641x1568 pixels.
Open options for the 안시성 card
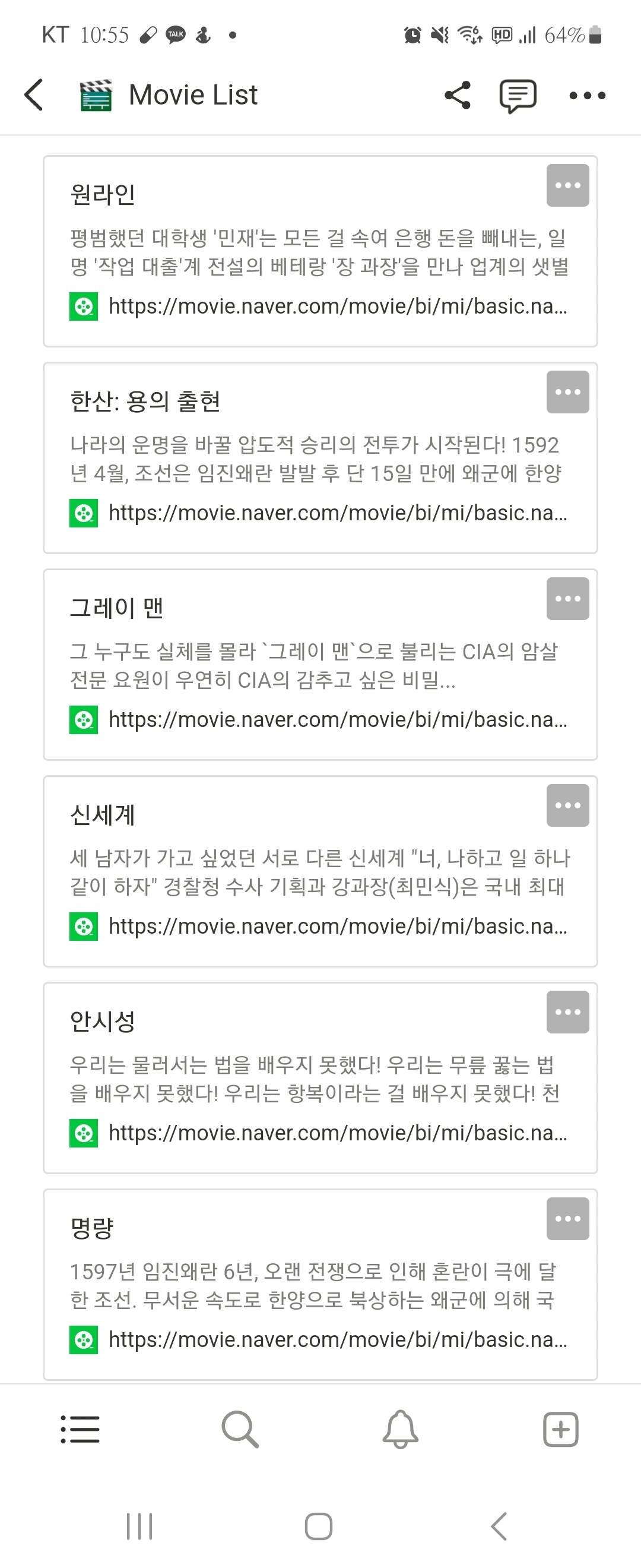(x=567, y=1011)
